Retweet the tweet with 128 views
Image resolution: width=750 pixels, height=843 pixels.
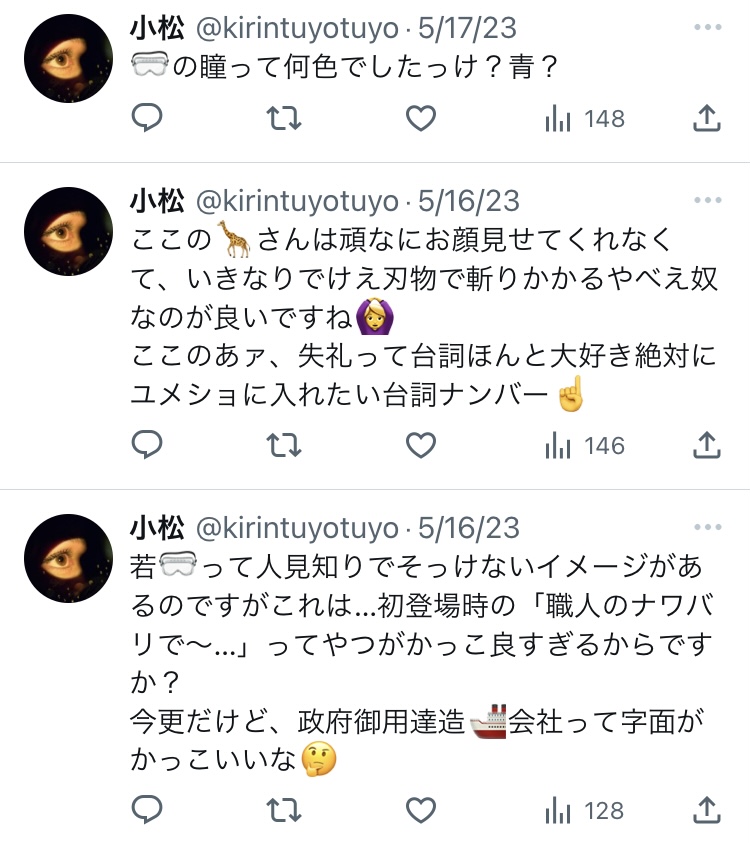(x=285, y=810)
